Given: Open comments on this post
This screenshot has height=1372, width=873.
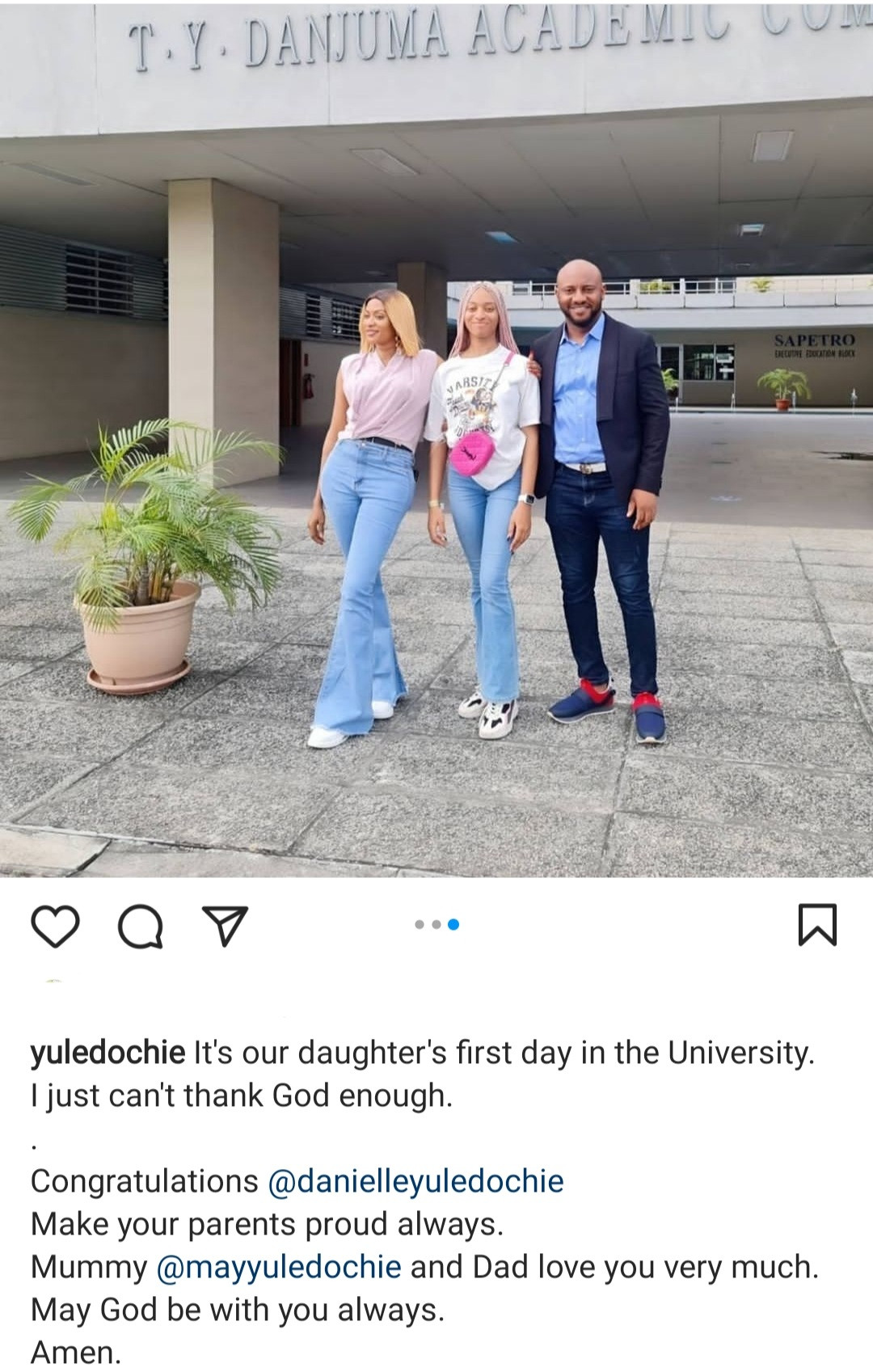Looking at the screenshot, I should 141,926.
